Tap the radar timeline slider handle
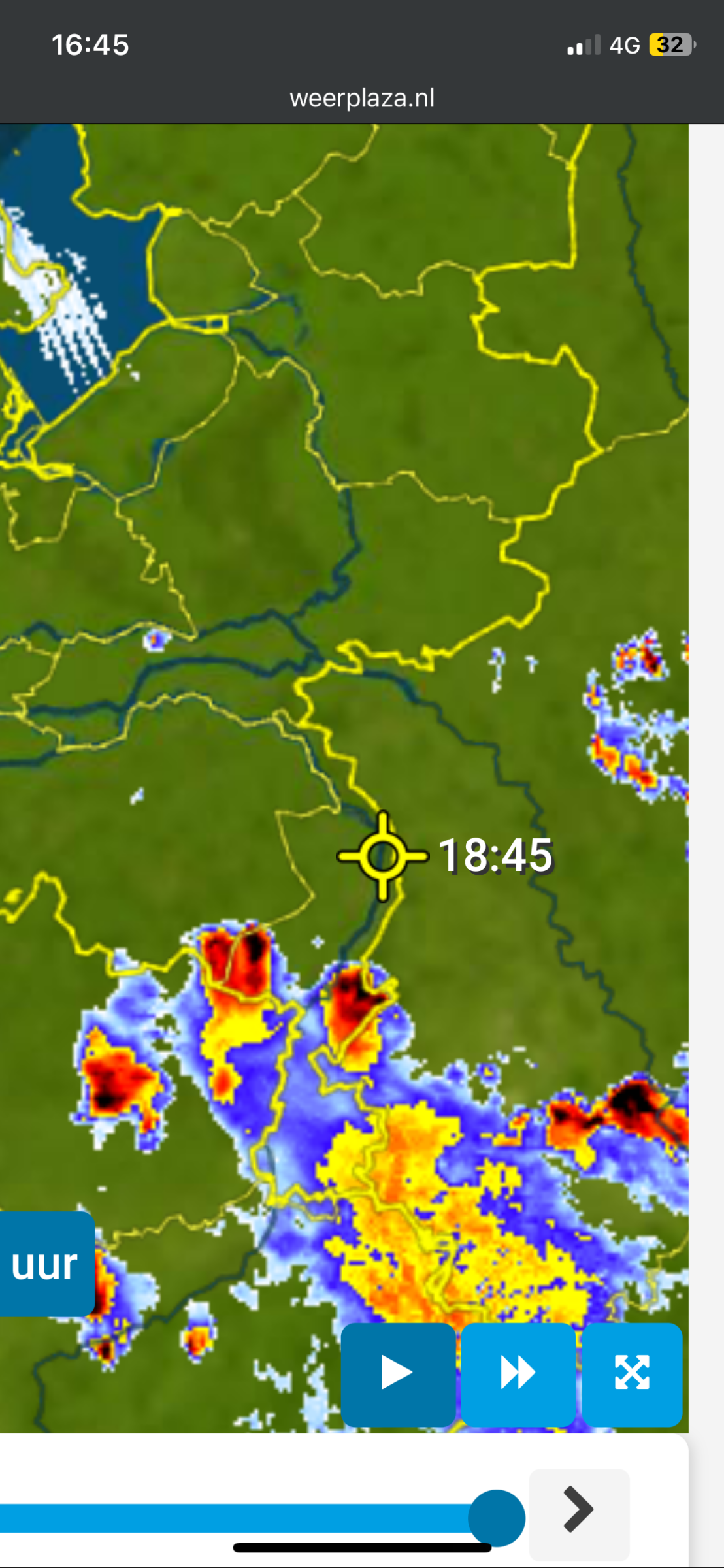724x1568 pixels. (x=497, y=1518)
